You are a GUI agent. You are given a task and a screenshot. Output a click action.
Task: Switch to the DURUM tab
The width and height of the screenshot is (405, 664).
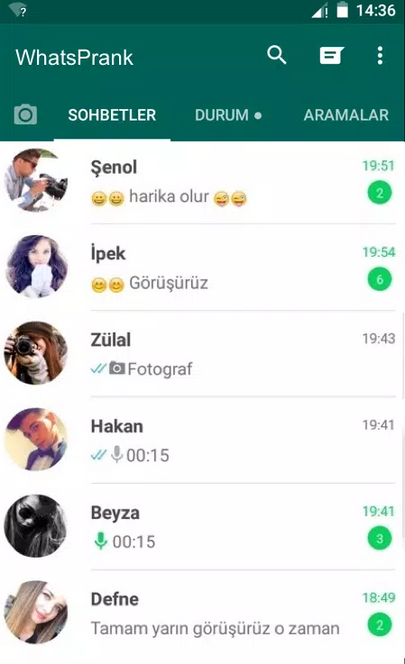coord(228,115)
